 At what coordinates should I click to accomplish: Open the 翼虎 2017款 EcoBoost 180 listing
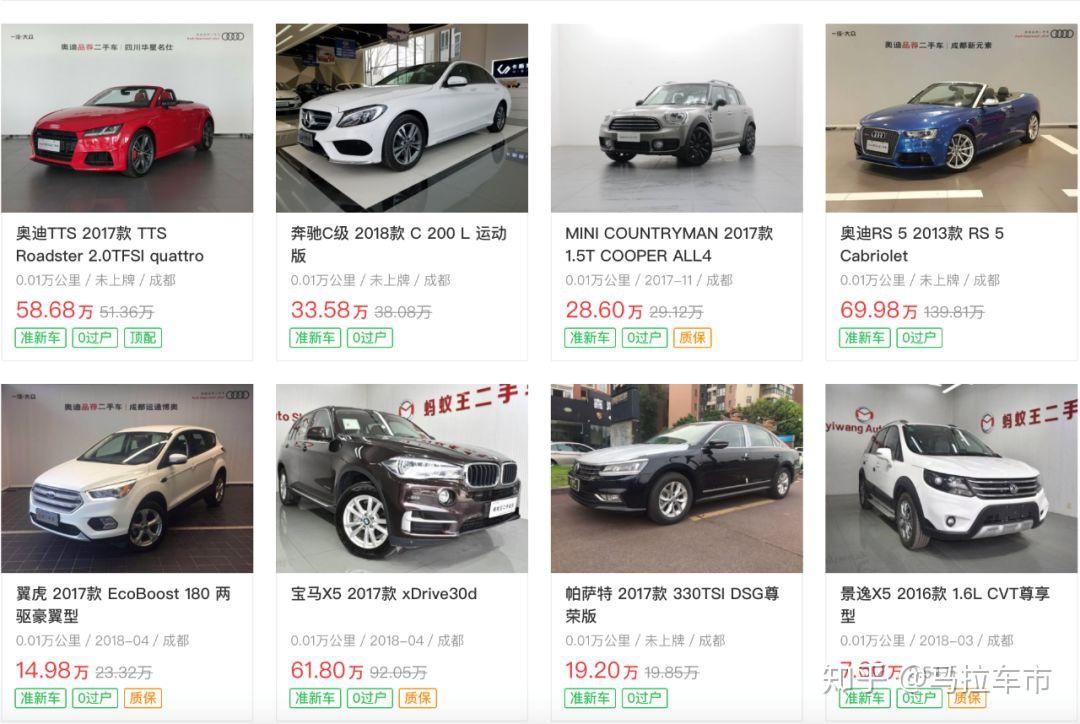126,479
